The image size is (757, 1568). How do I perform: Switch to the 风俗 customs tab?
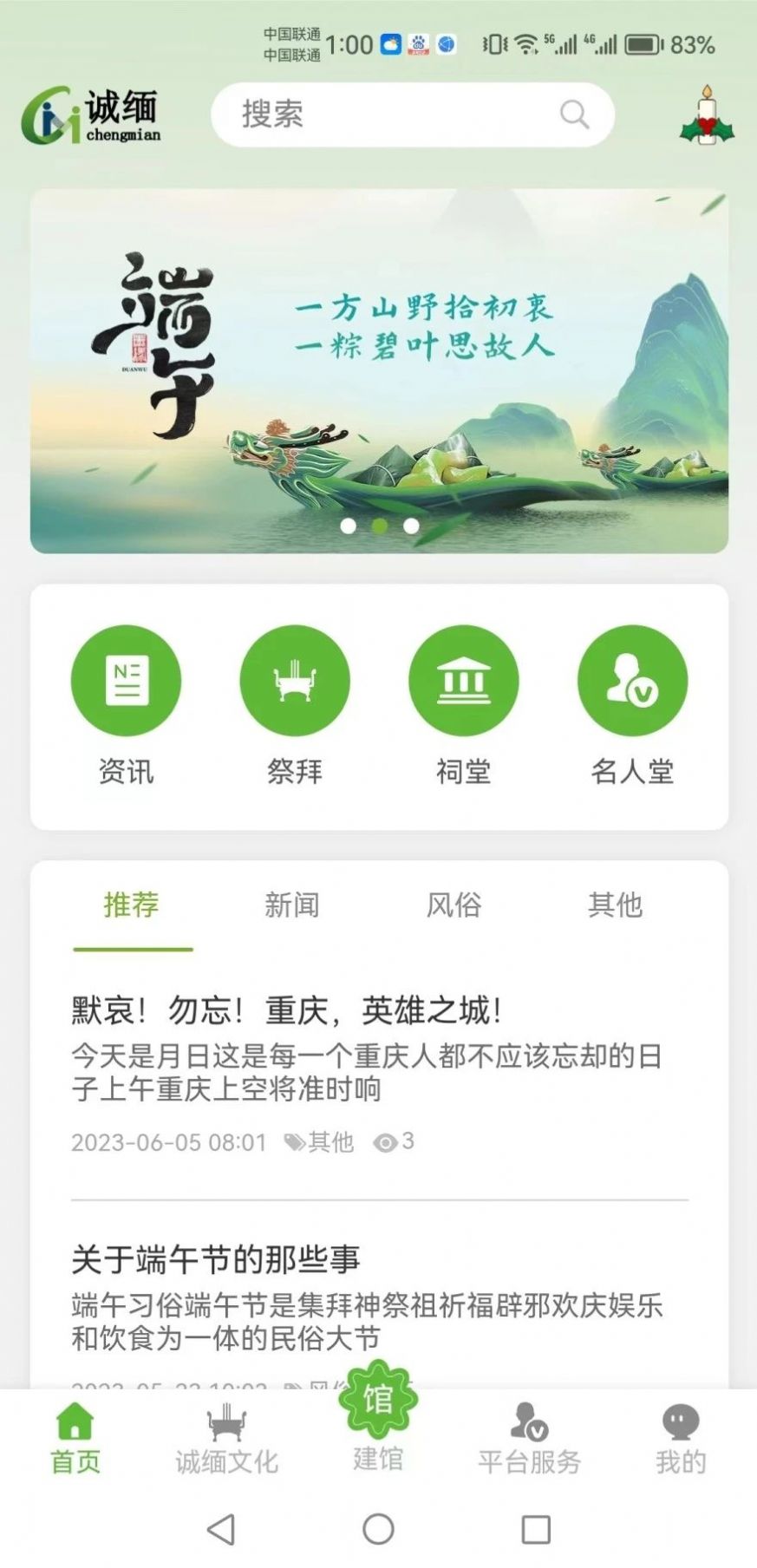(454, 905)
